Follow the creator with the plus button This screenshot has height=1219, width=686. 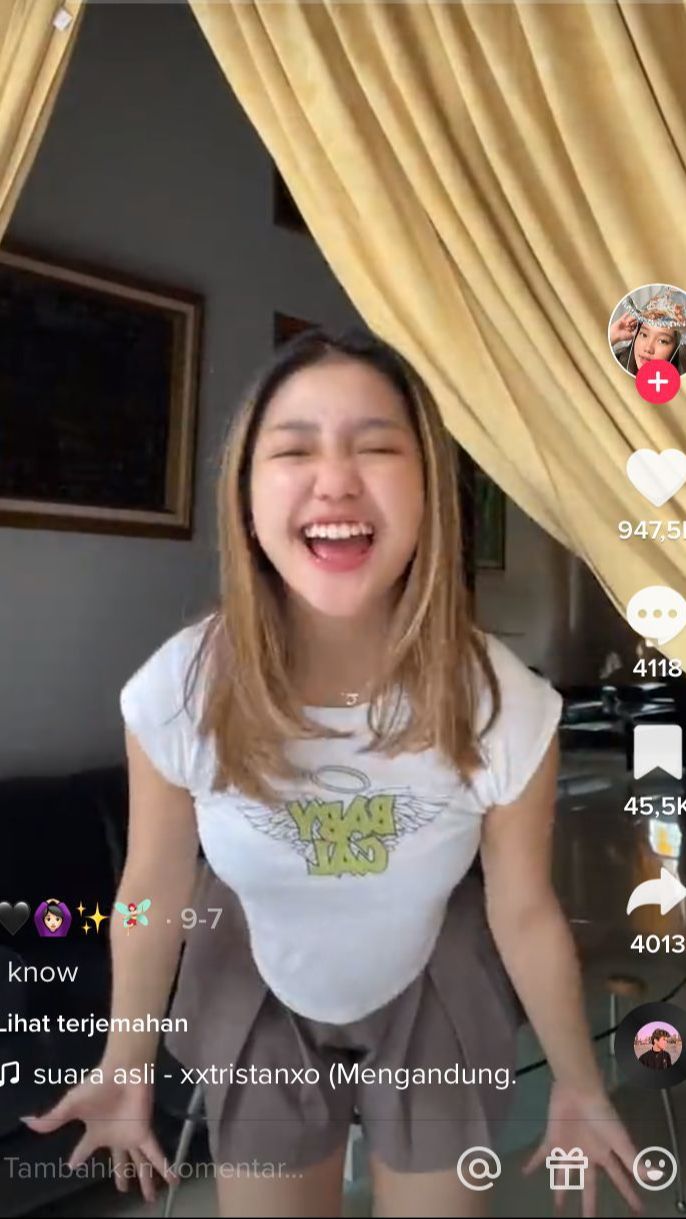pyautogui.click(x=657, y=383)
